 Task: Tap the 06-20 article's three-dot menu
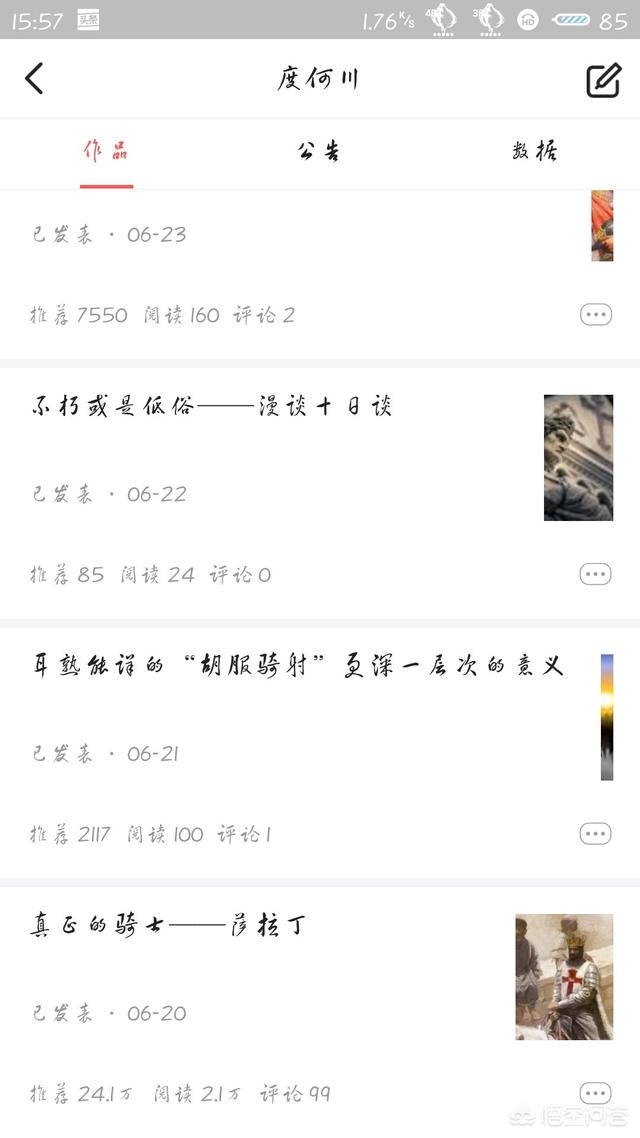595,1092
